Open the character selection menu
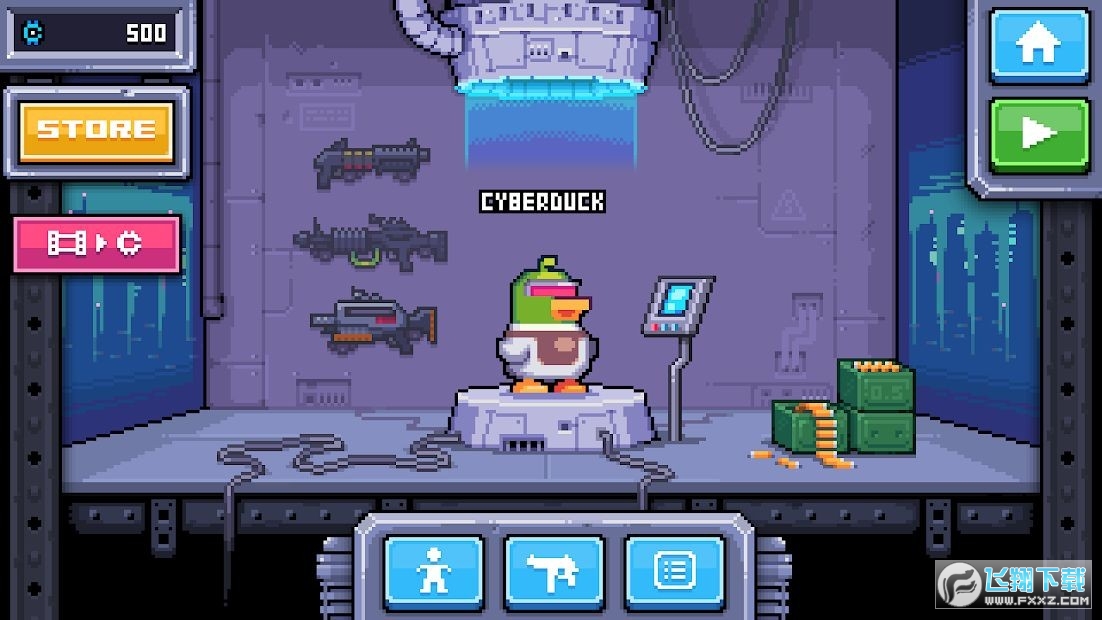1102x620 pixels. click(x=434, y=572)
